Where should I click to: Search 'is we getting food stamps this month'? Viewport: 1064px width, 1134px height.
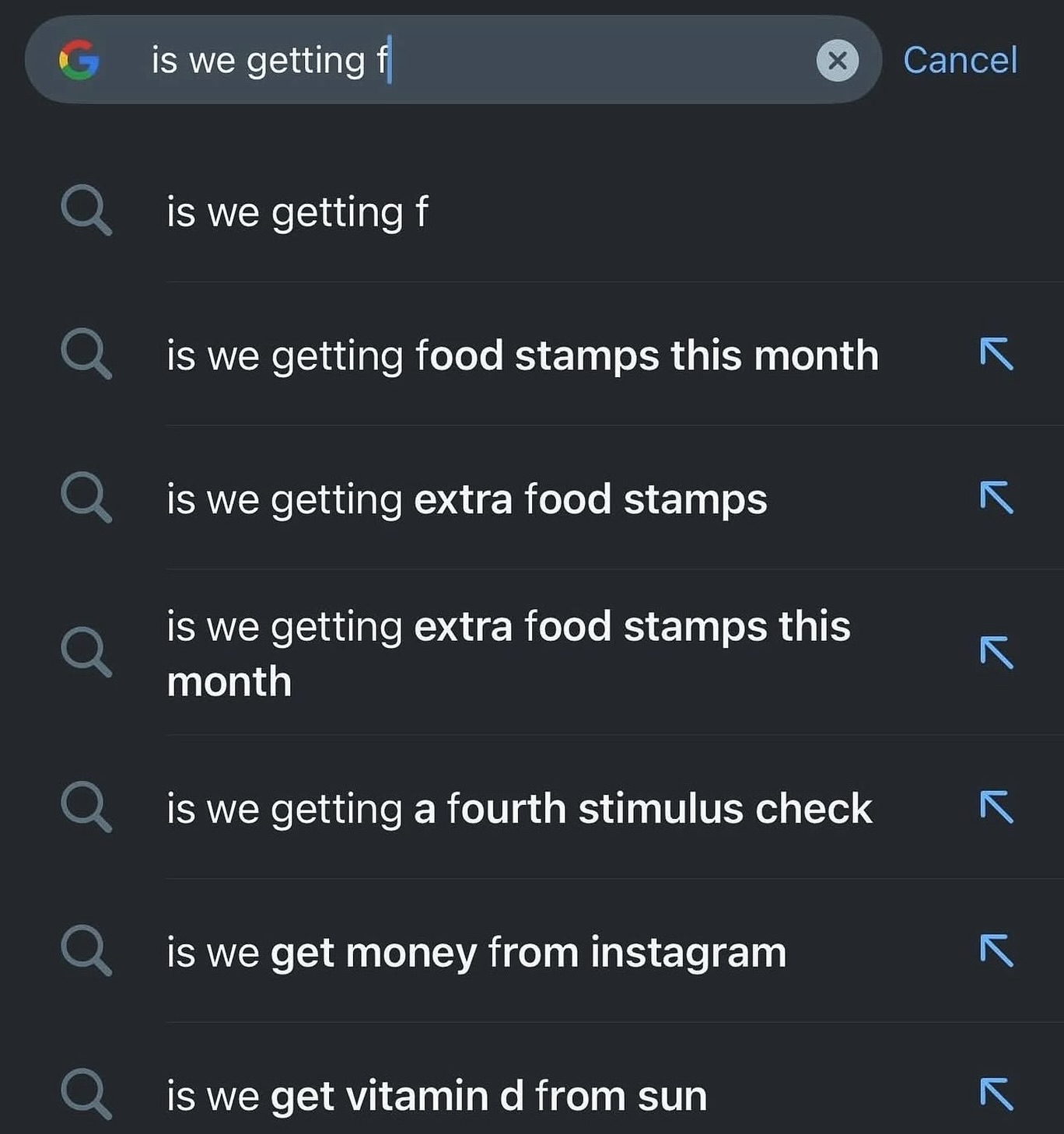coord(522,356)
